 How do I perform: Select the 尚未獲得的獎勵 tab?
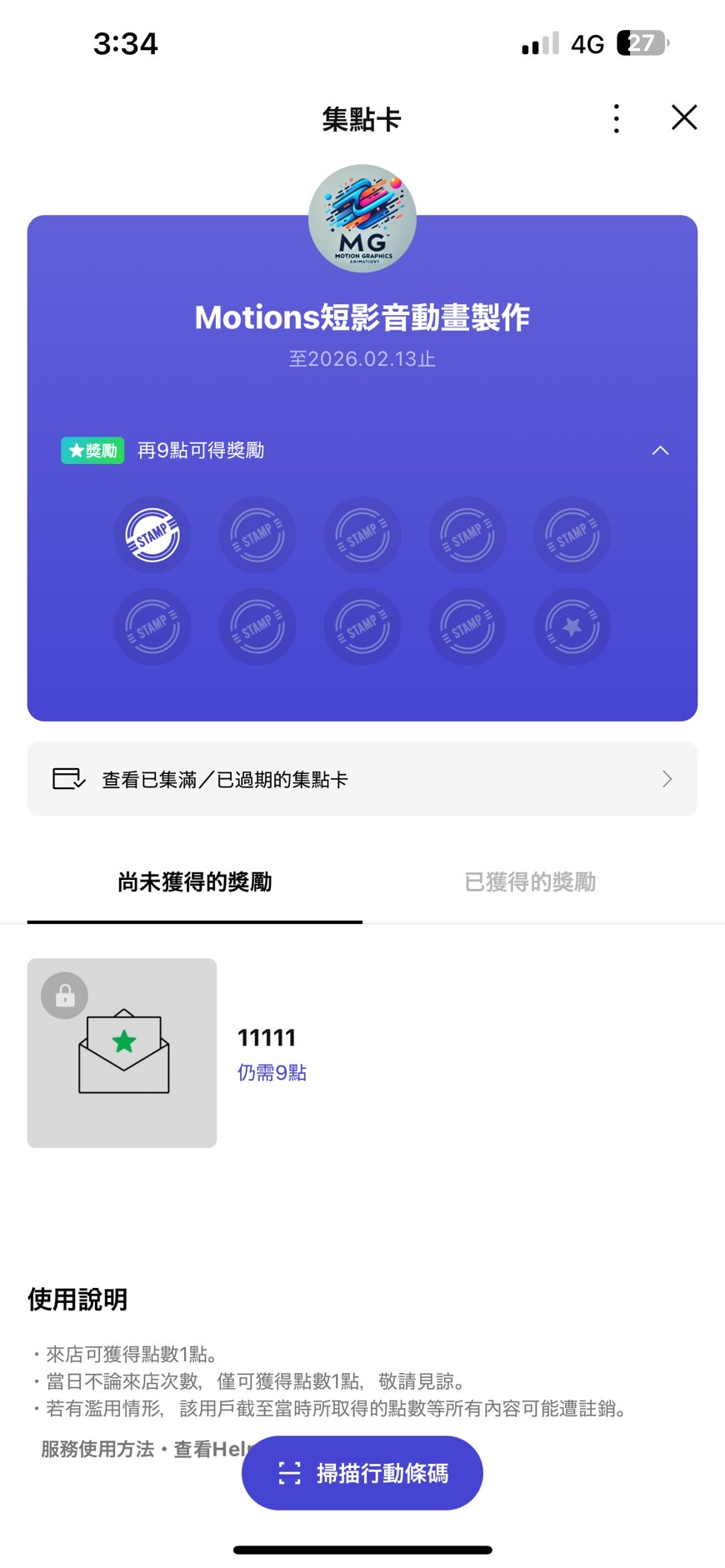click(195, 881)
